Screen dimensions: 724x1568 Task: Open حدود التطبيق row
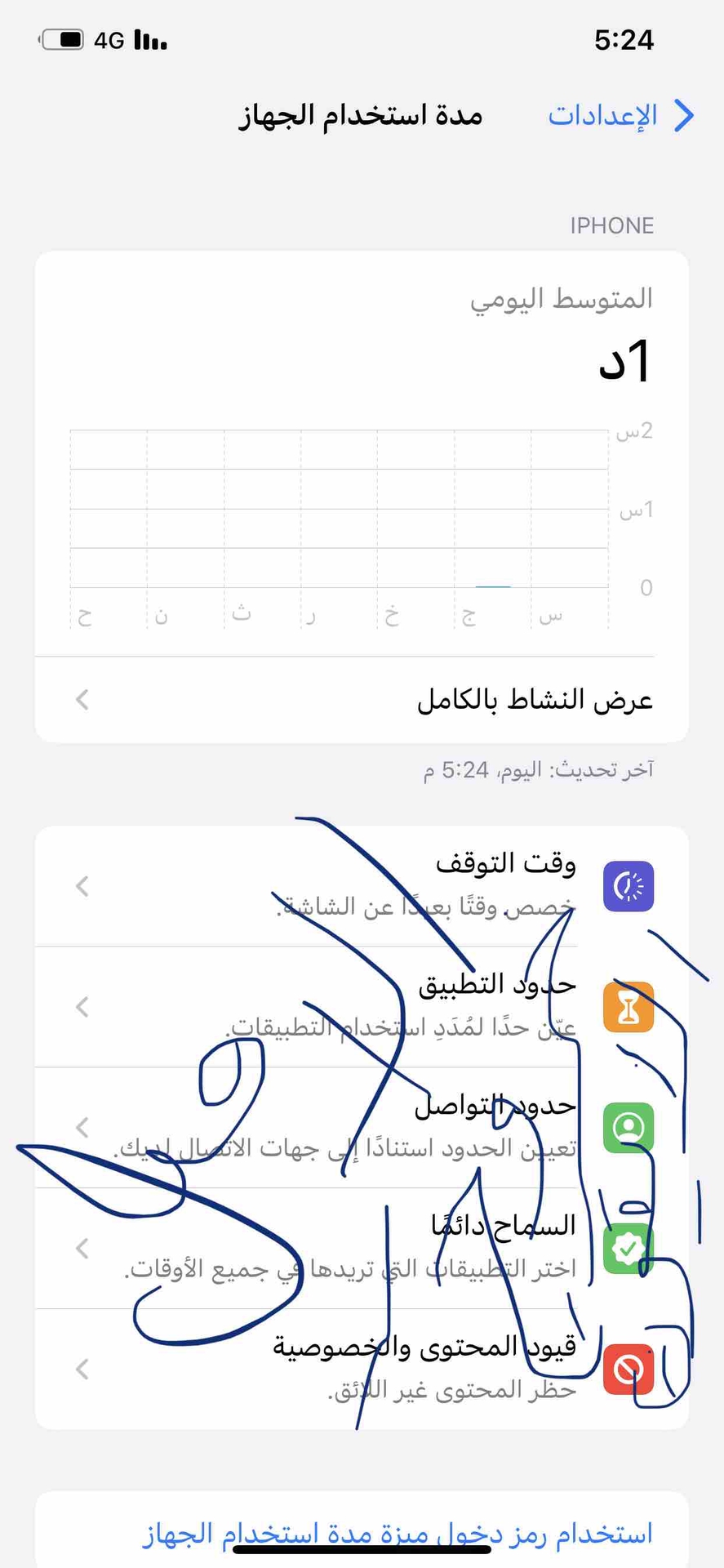(362, 1007)
